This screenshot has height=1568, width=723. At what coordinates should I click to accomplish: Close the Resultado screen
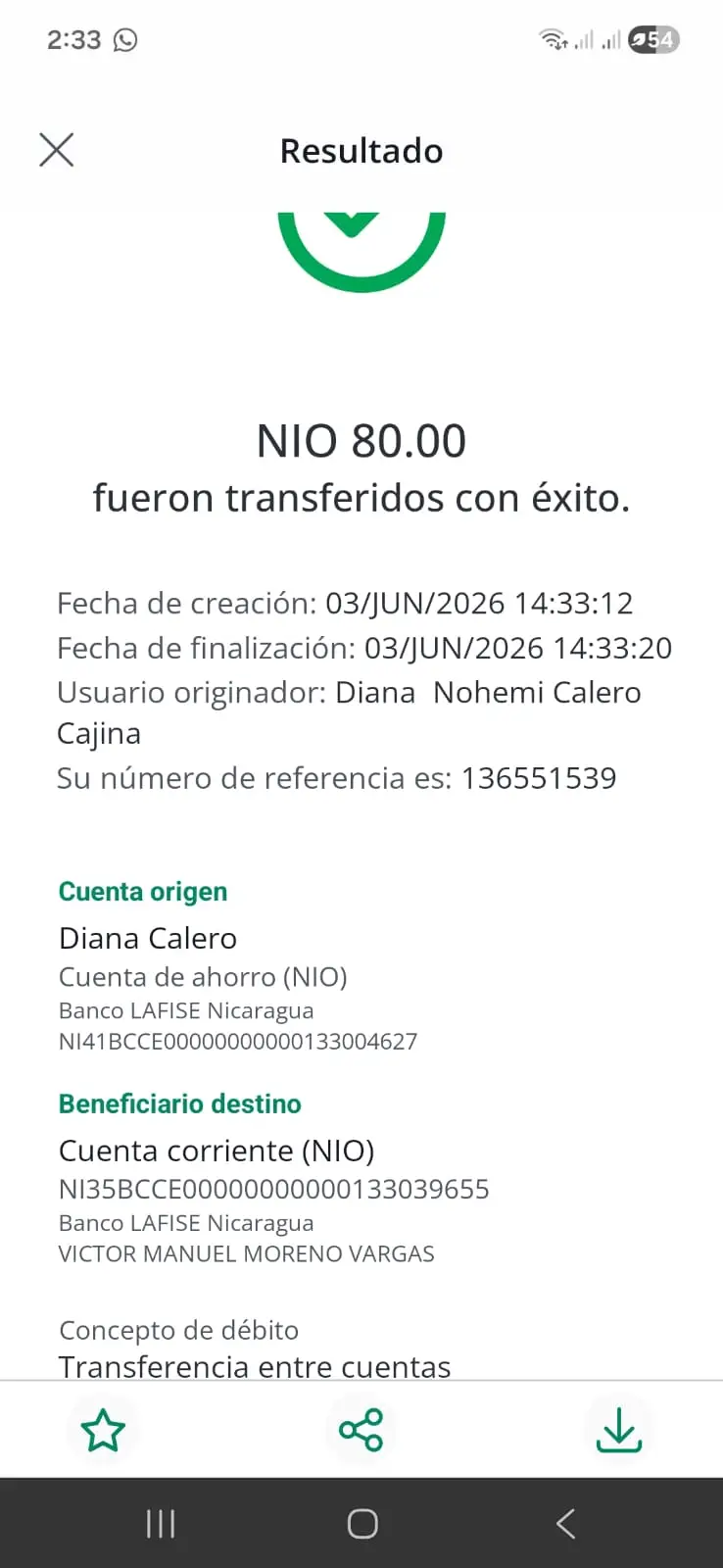[56, 150]
